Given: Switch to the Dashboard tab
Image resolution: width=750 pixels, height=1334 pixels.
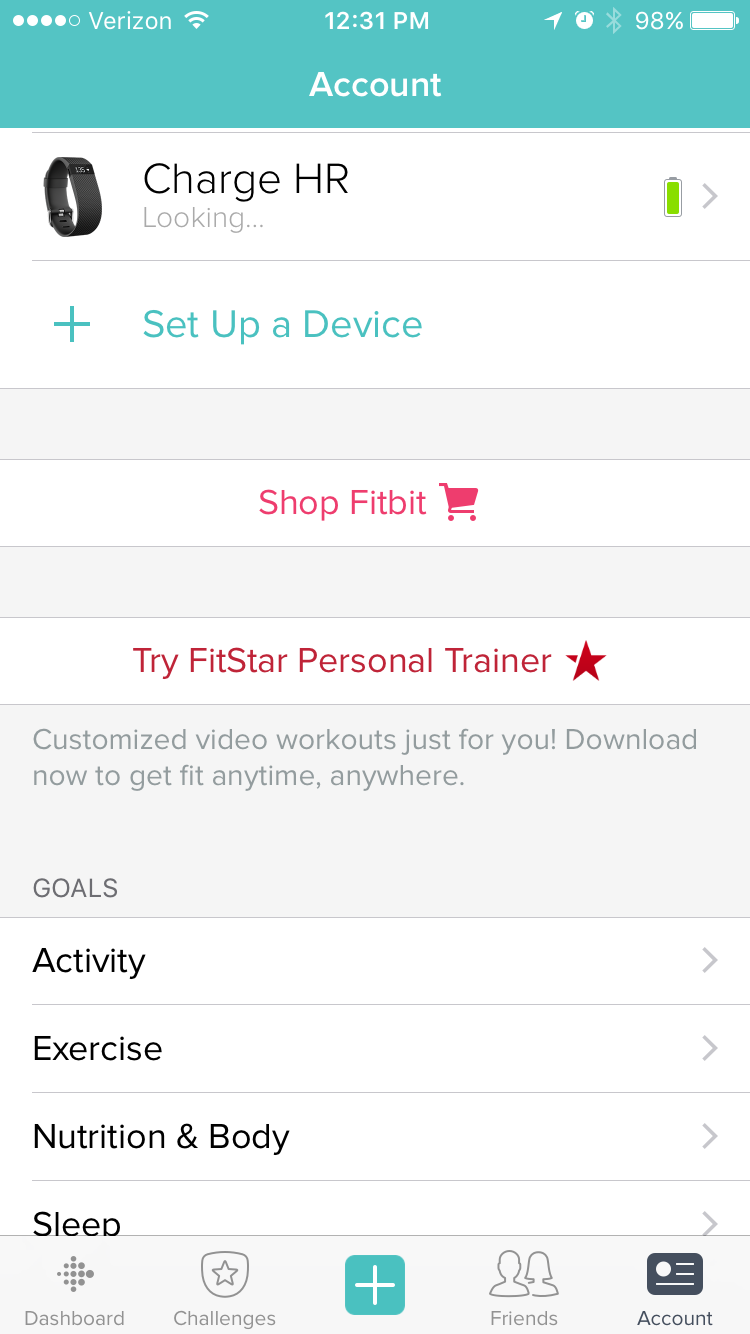Looking at the screenshot, I should (75, 1289).
